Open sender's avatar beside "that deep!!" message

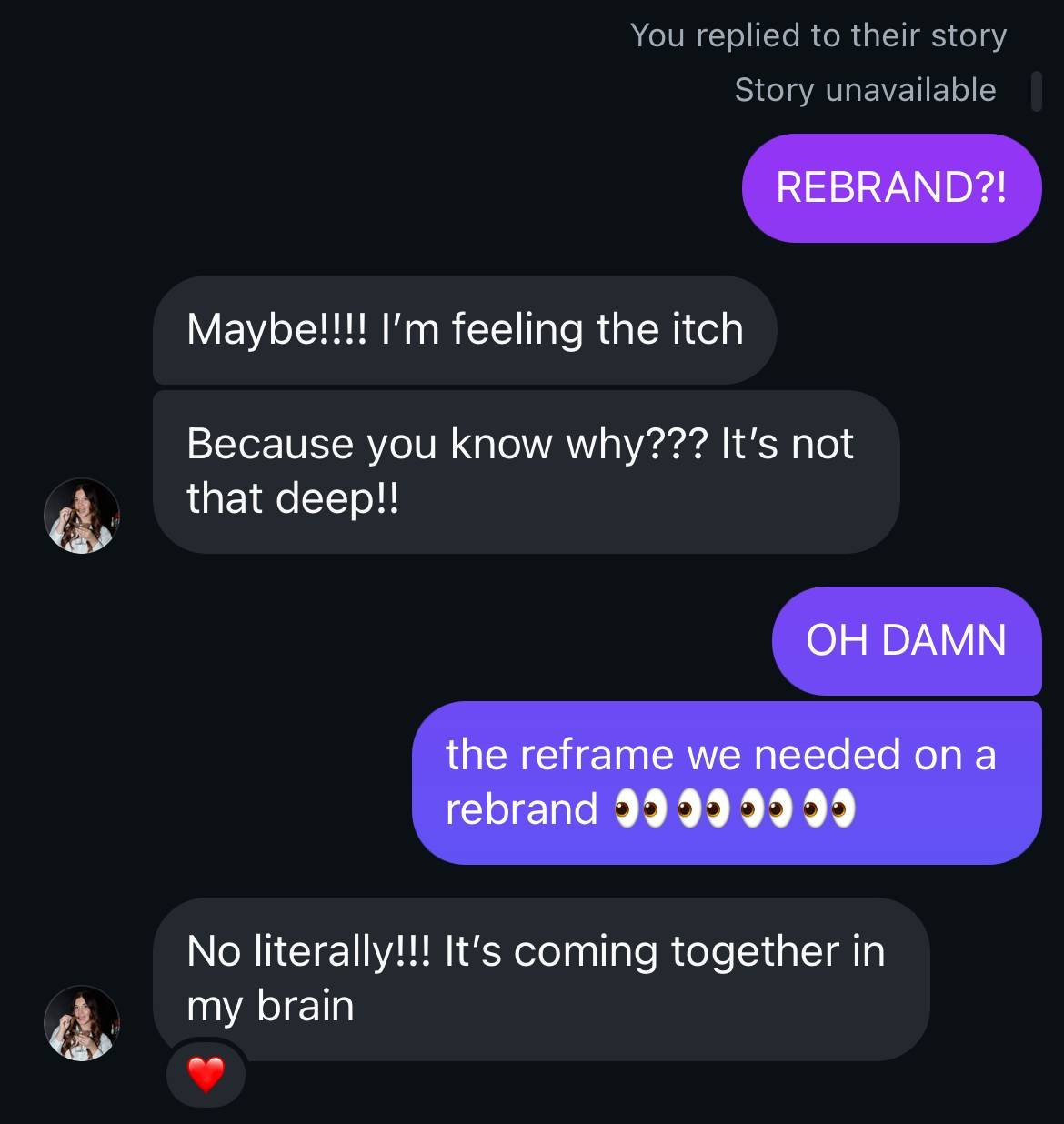click(x=82, y=516)
